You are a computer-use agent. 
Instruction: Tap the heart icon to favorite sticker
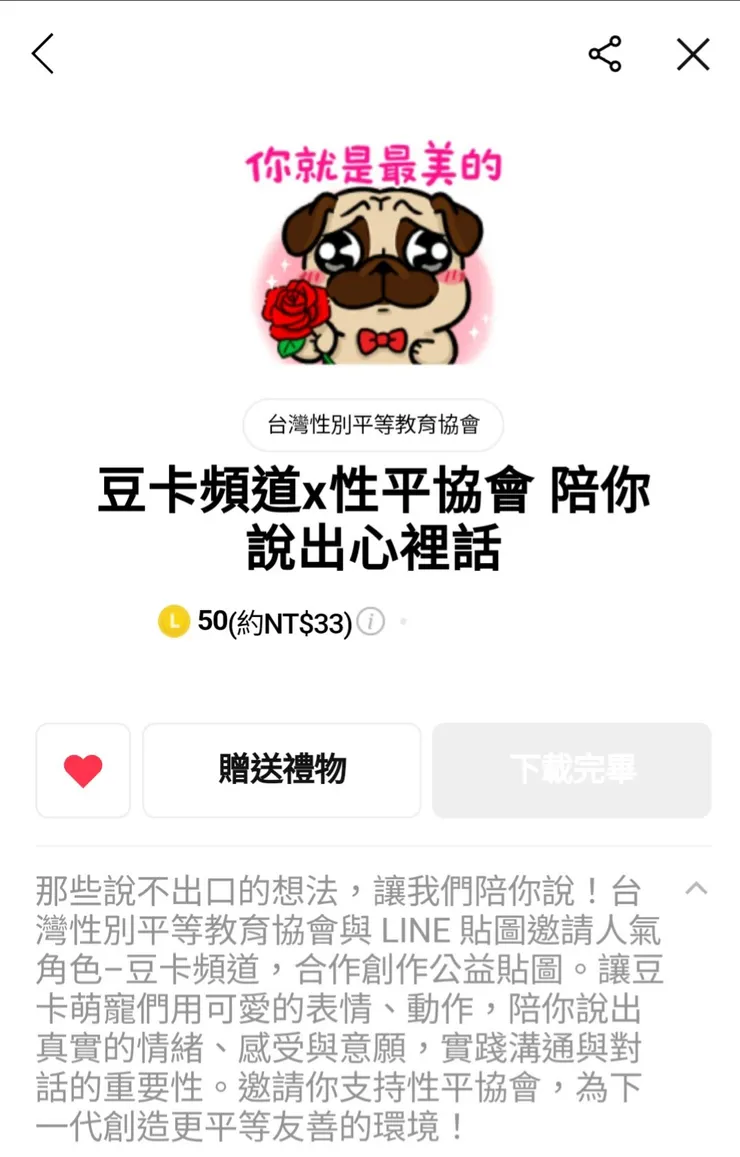83,770
